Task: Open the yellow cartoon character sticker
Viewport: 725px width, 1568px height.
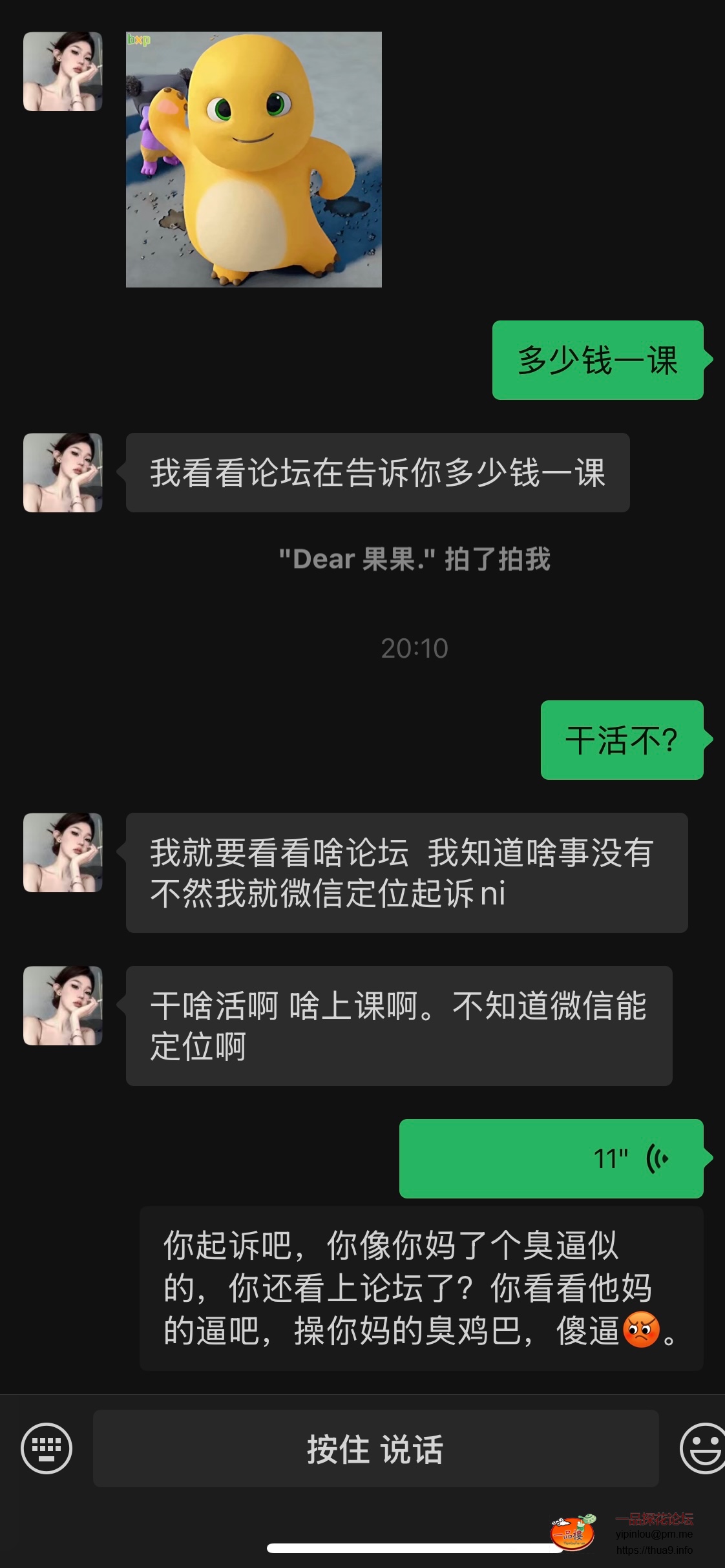Action: click(x=254, y=160)
